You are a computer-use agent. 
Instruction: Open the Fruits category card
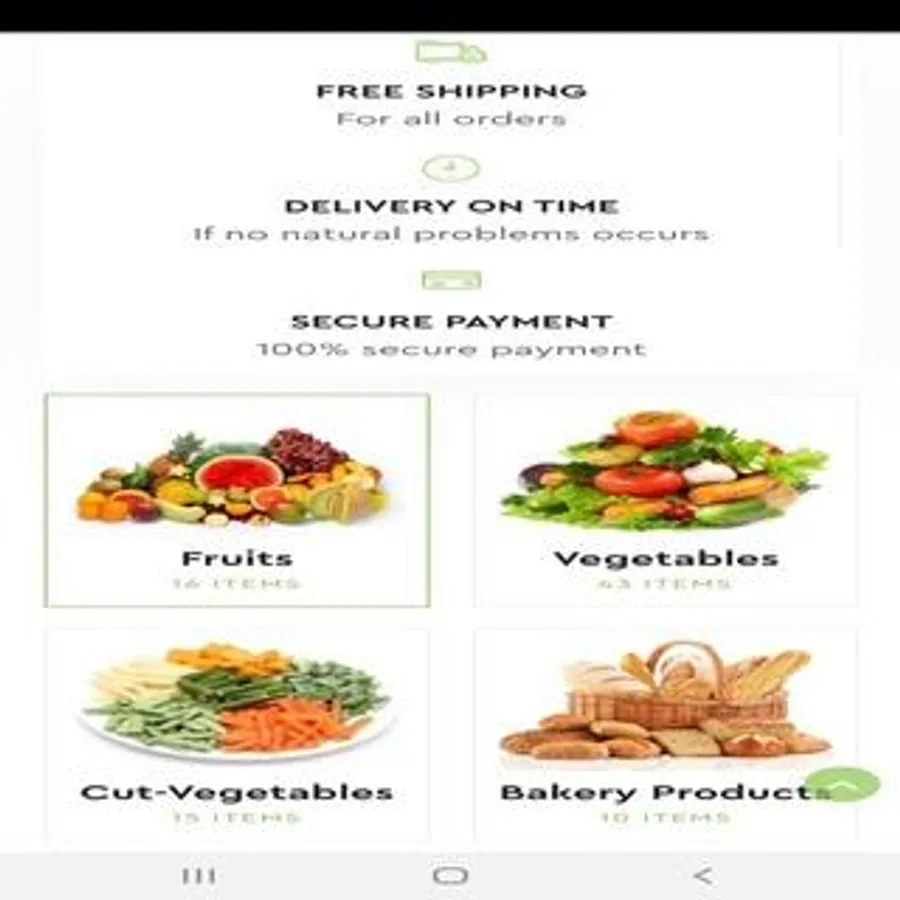point(237,500)
